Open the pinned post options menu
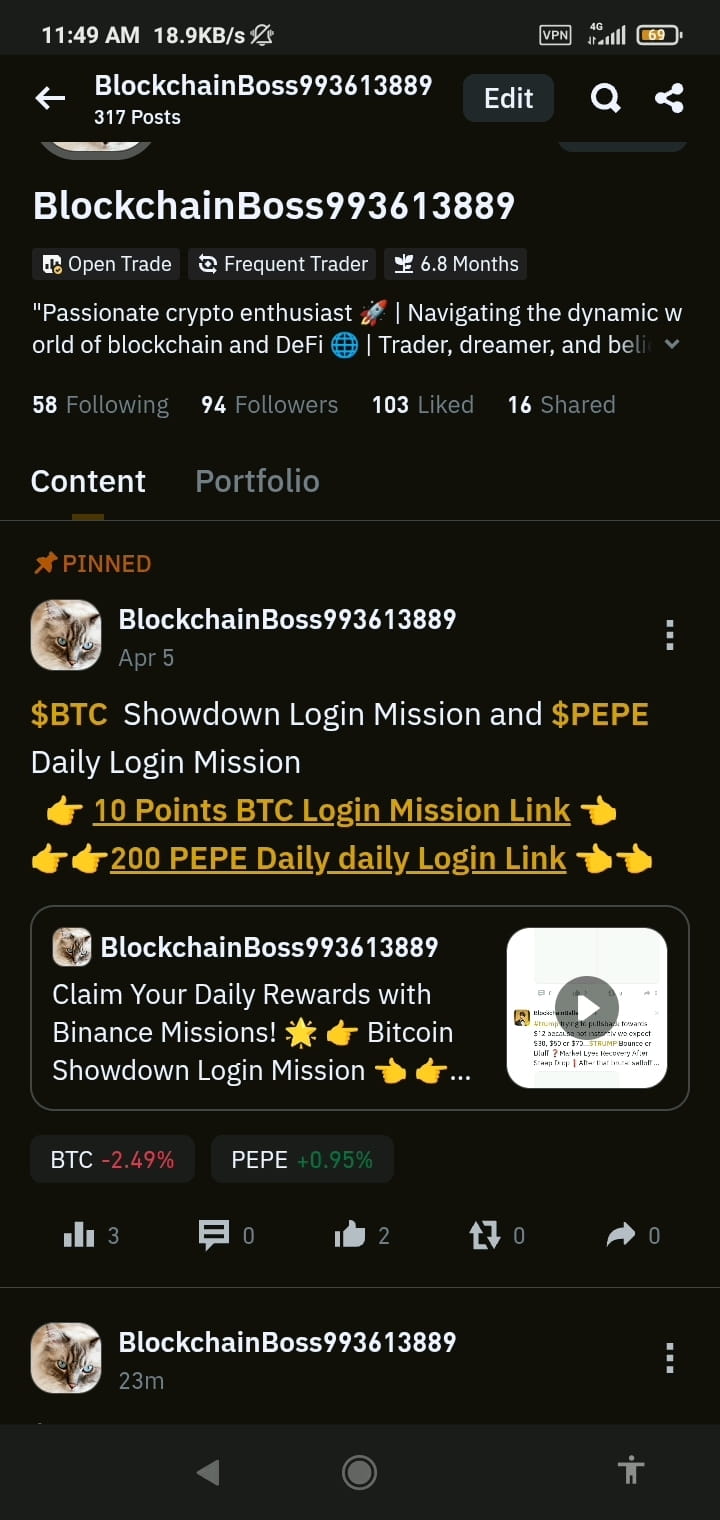720x1520 pixels. [x=669, y=635]
